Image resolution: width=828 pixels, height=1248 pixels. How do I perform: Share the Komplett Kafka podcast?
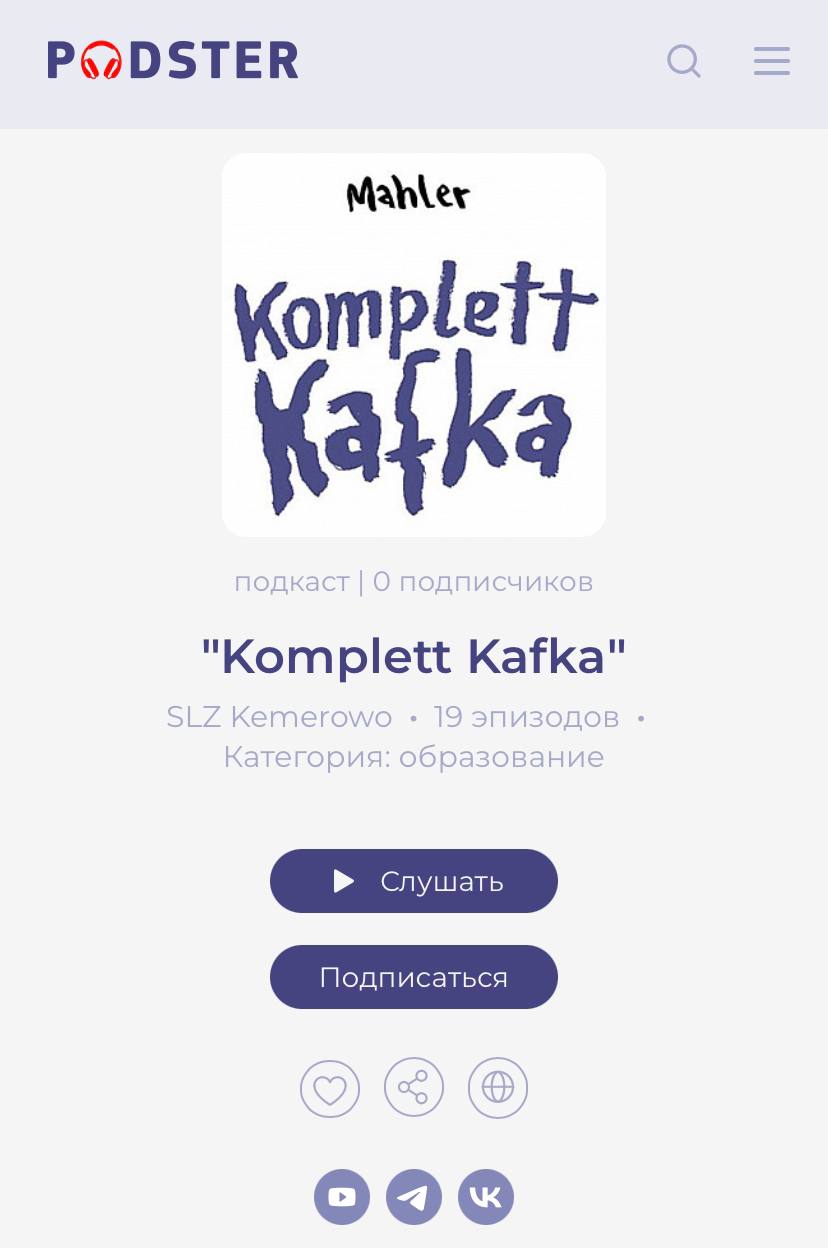tap(413, 1088)
